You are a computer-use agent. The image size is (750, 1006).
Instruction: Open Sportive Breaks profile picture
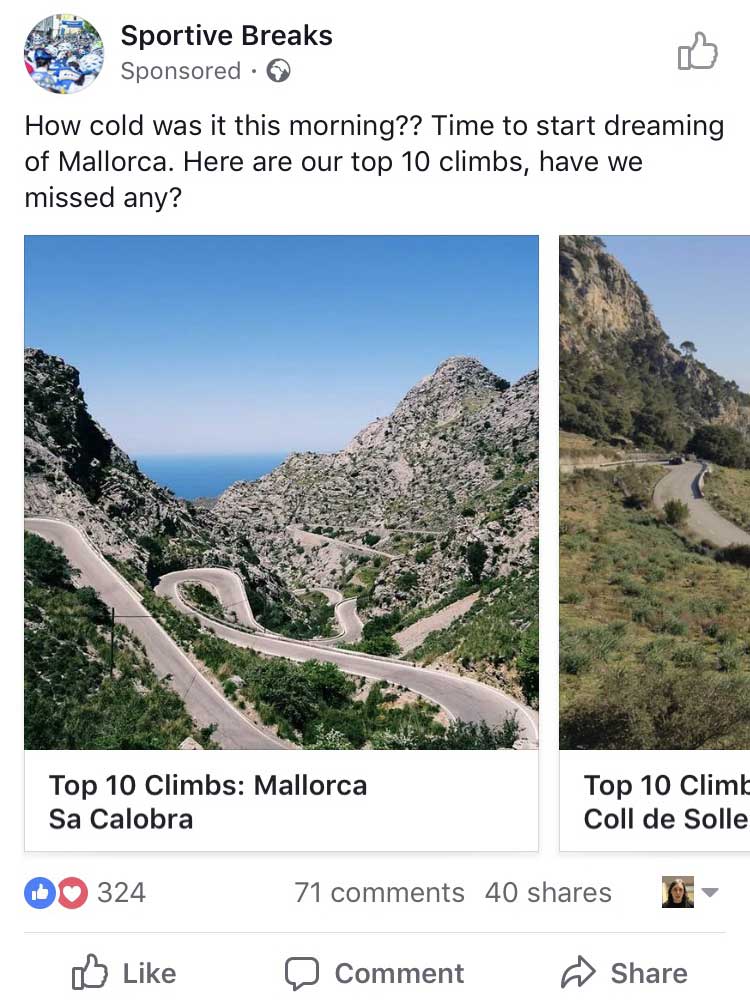64,54
